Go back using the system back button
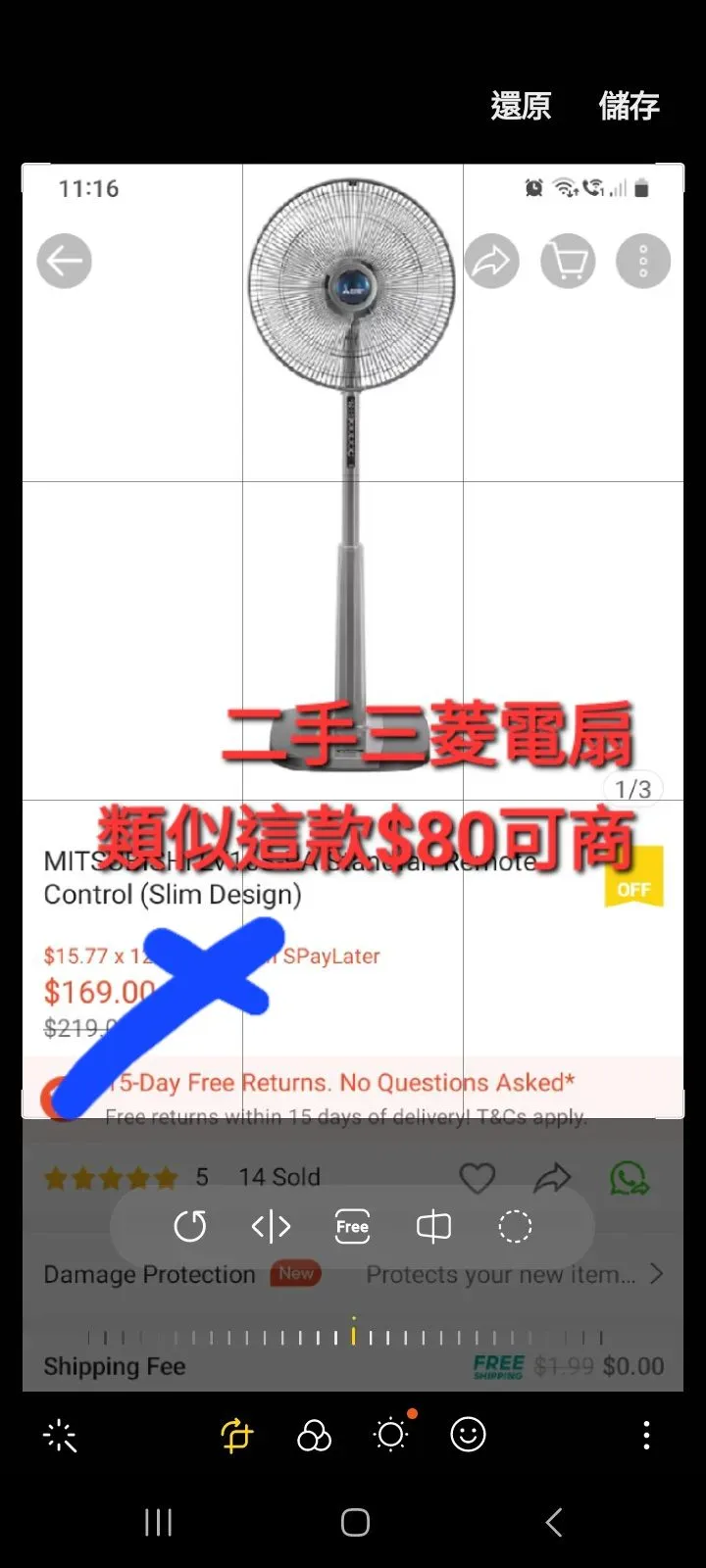 click(554, 1522)
